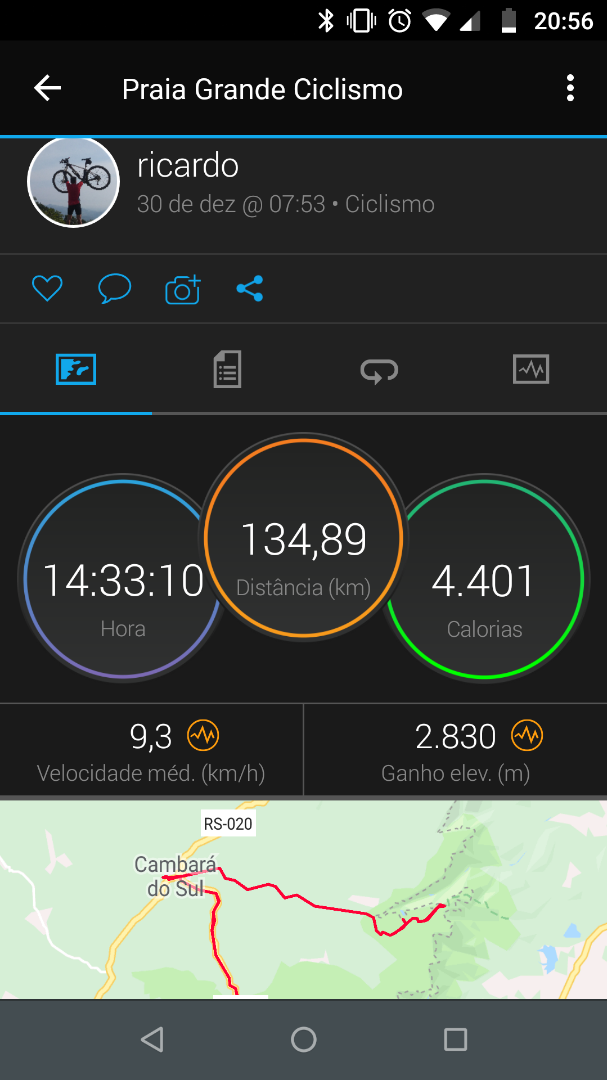Viewport: 607px width, 1080px height.
Task: Open comments on the activity
Action: tap(115, 290)
